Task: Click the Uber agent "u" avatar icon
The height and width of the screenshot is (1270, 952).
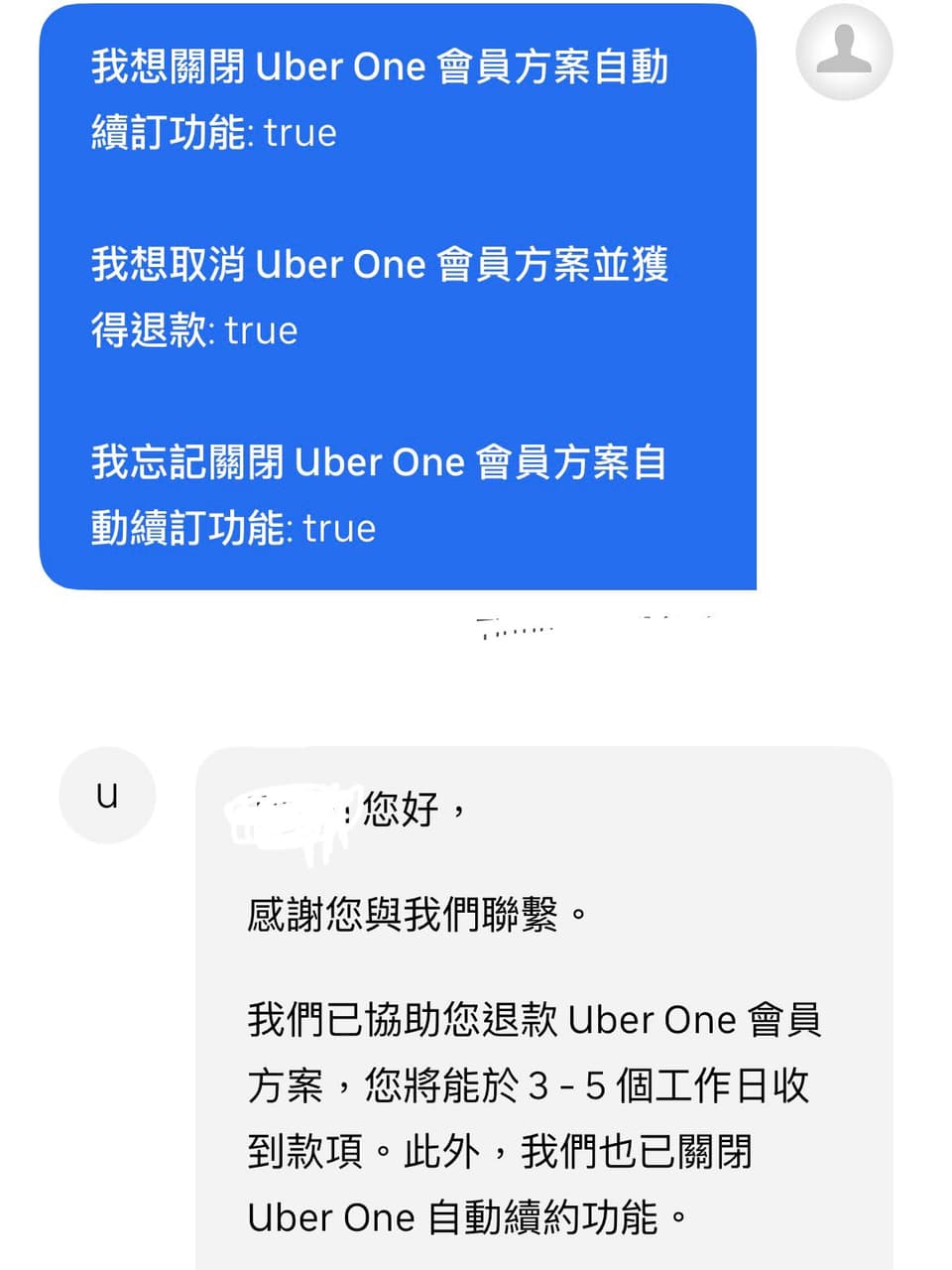Action: coord(106,795)
